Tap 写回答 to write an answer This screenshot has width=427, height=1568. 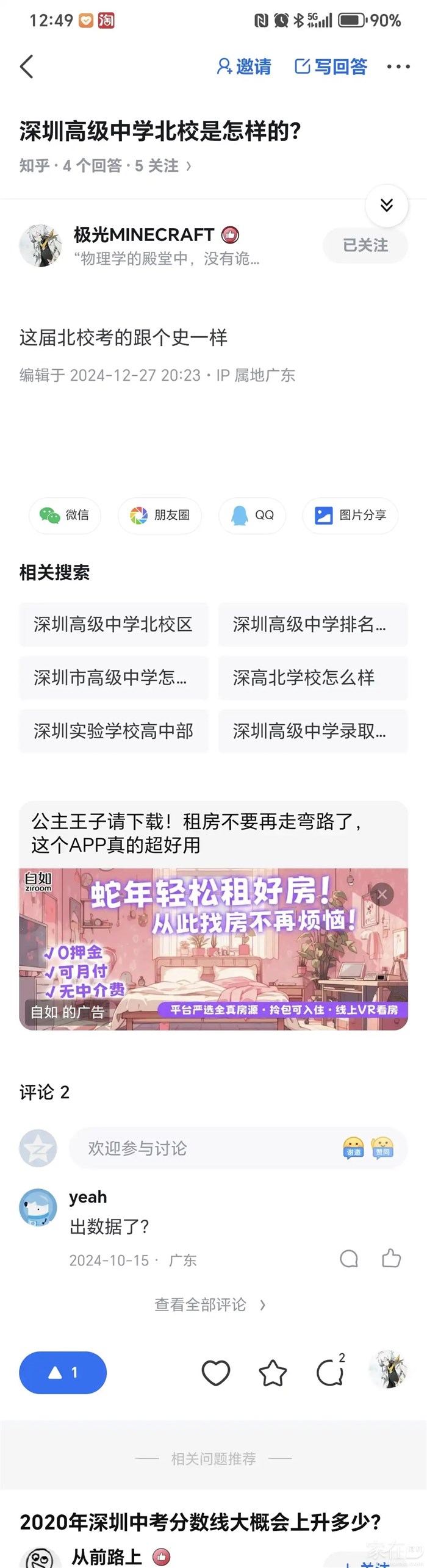click(x=331, y=67)
